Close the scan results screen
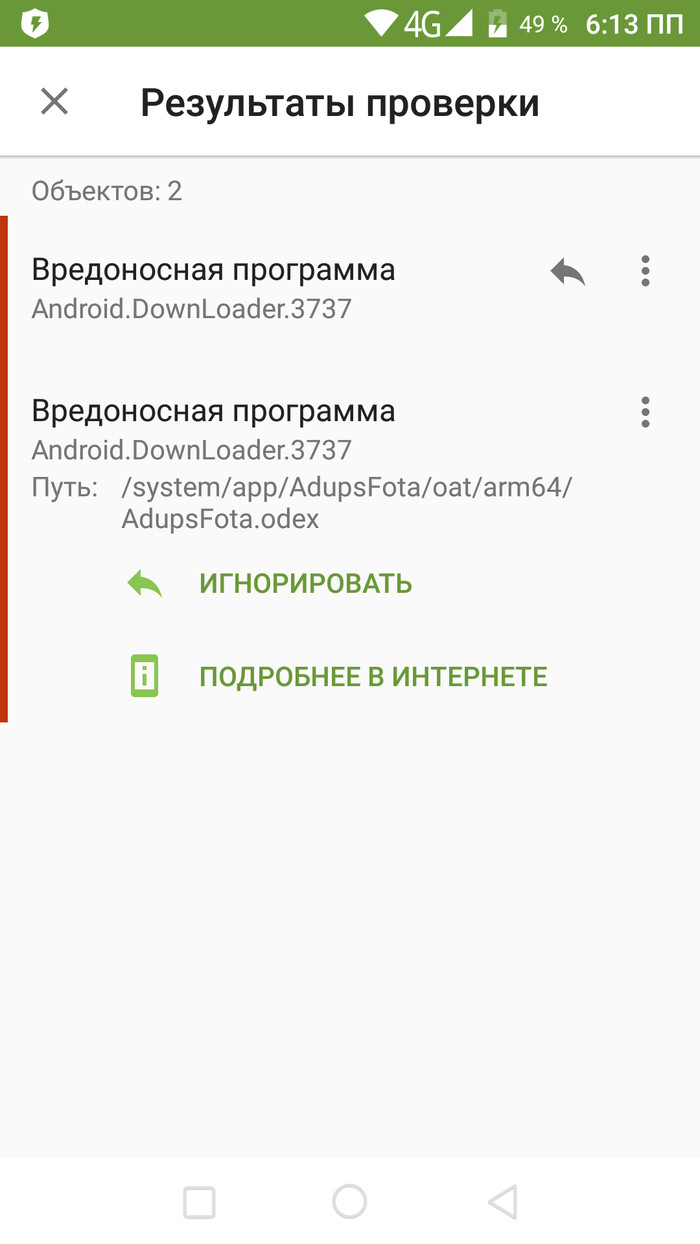This screenshot has height=1244, width=700. [54, 101]
